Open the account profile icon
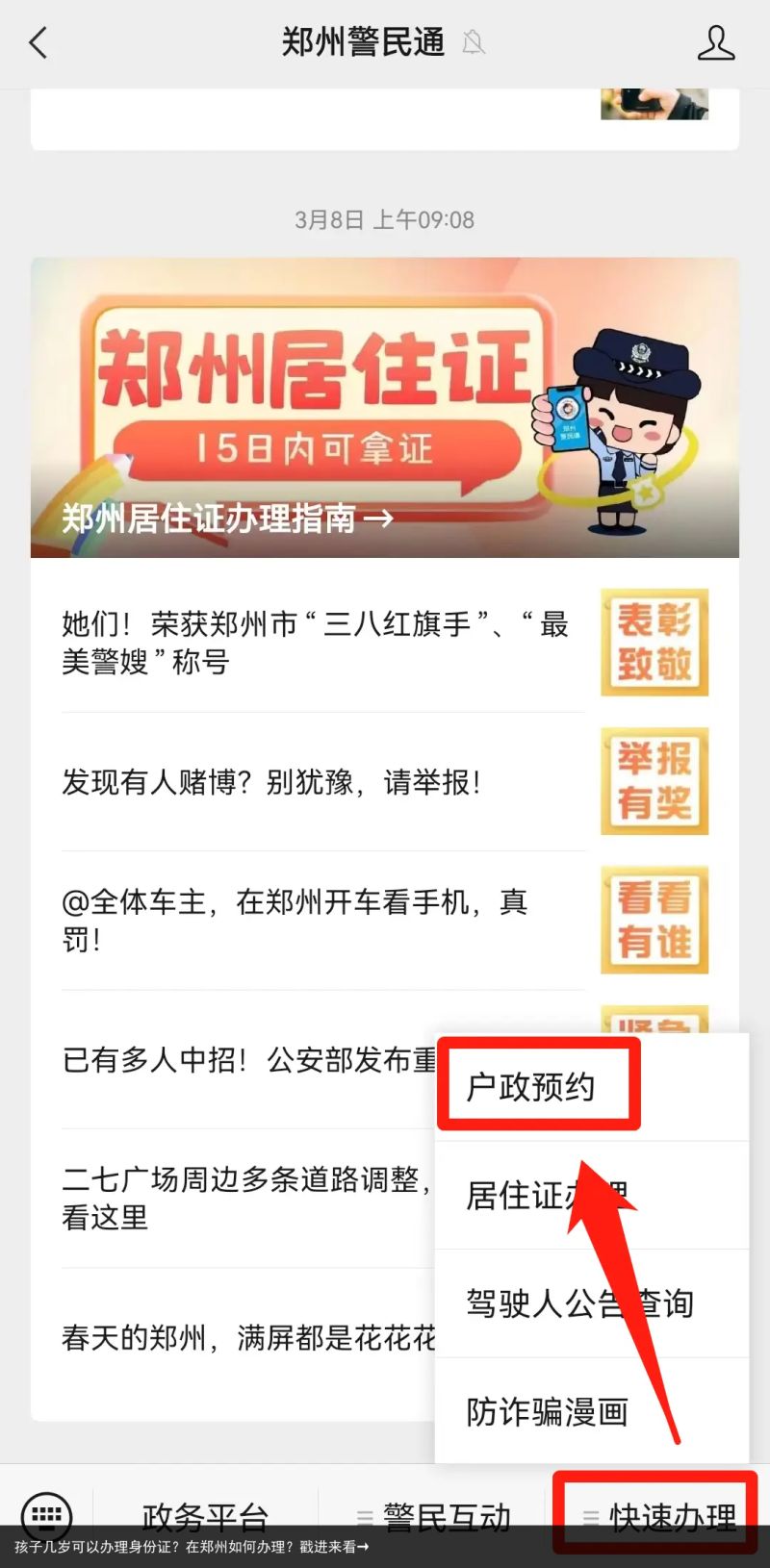The width and height of the screenshot is (770, 1568). 715,43
